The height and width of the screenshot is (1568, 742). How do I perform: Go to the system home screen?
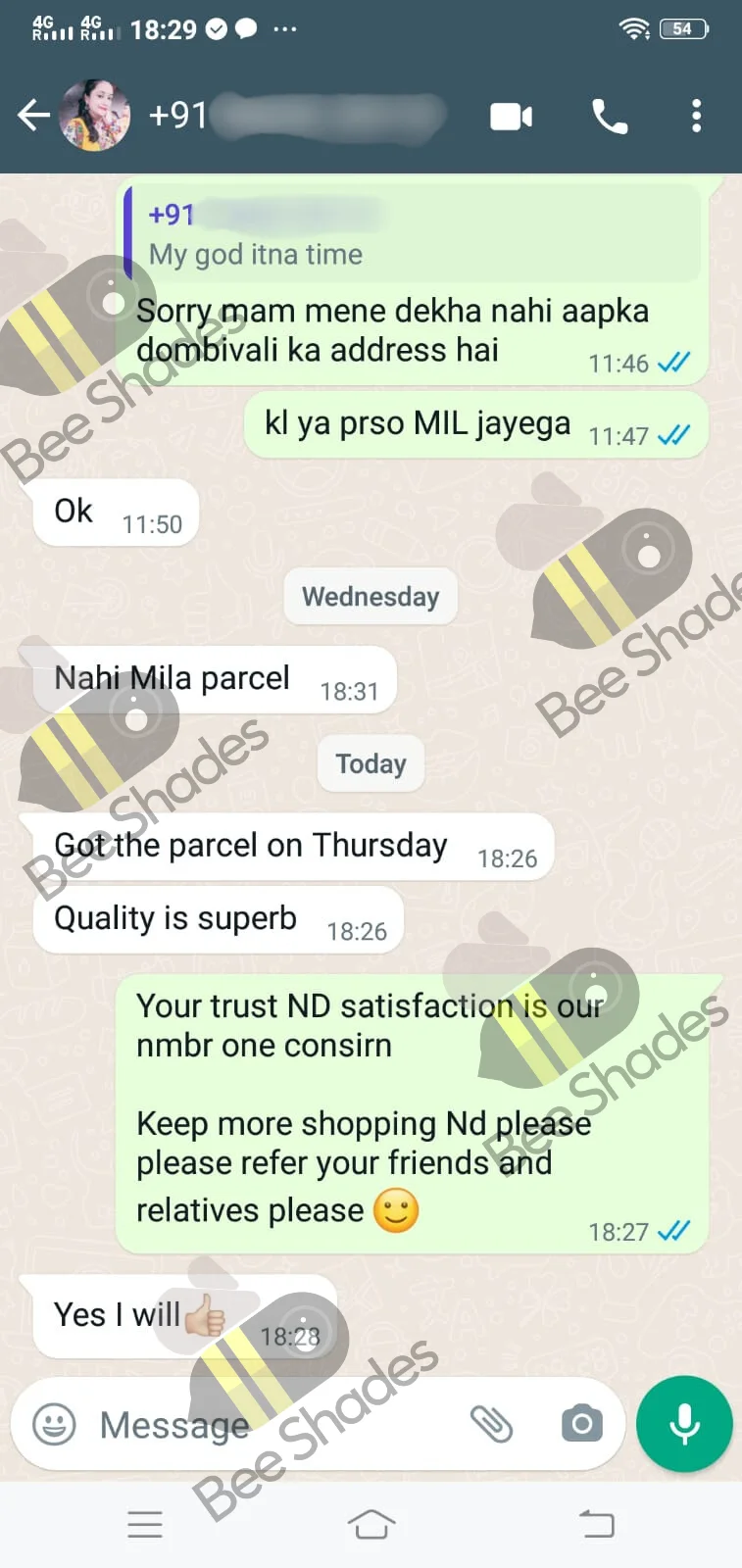coord(371,1525)
